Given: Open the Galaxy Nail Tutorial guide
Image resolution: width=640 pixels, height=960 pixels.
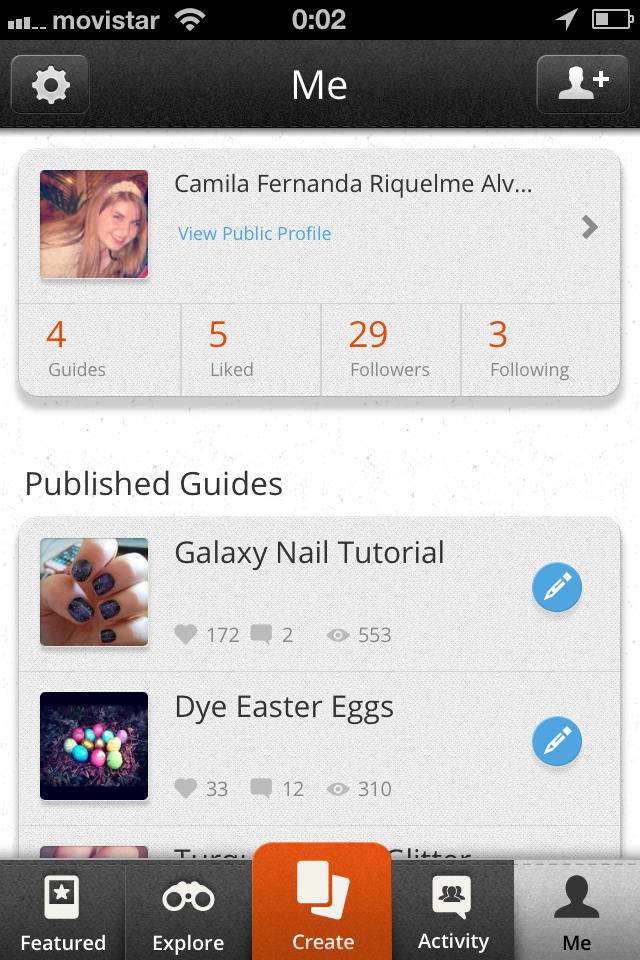Looking at the screenshot, I should (x=310, y=553).
